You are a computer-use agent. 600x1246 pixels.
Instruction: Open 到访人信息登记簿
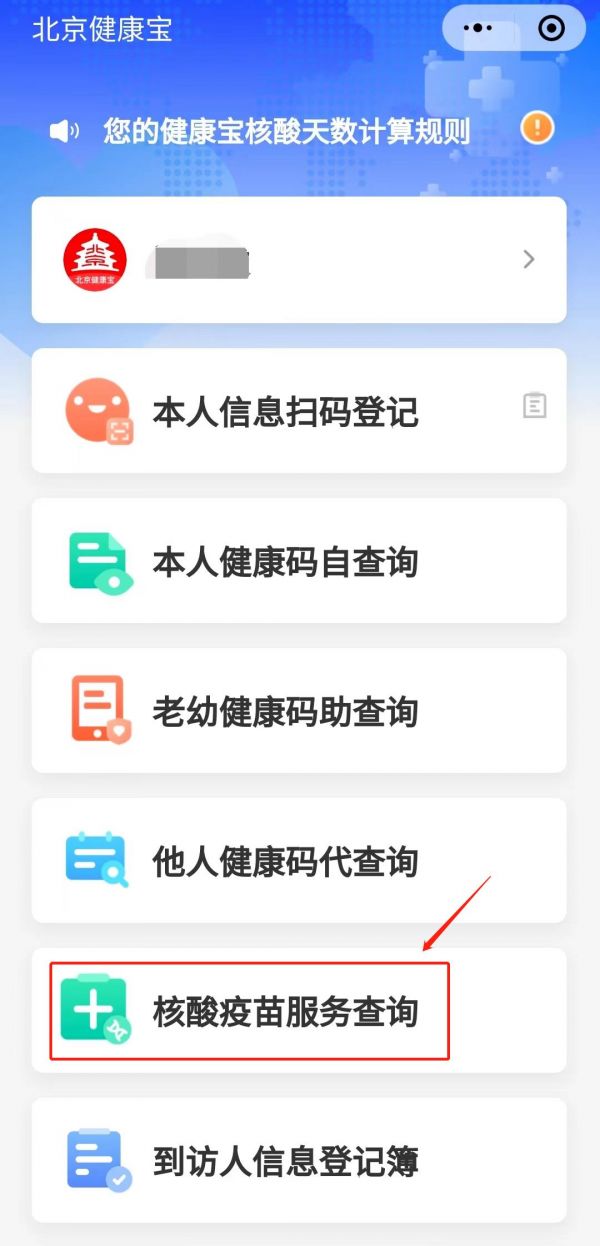(285, 1161)
